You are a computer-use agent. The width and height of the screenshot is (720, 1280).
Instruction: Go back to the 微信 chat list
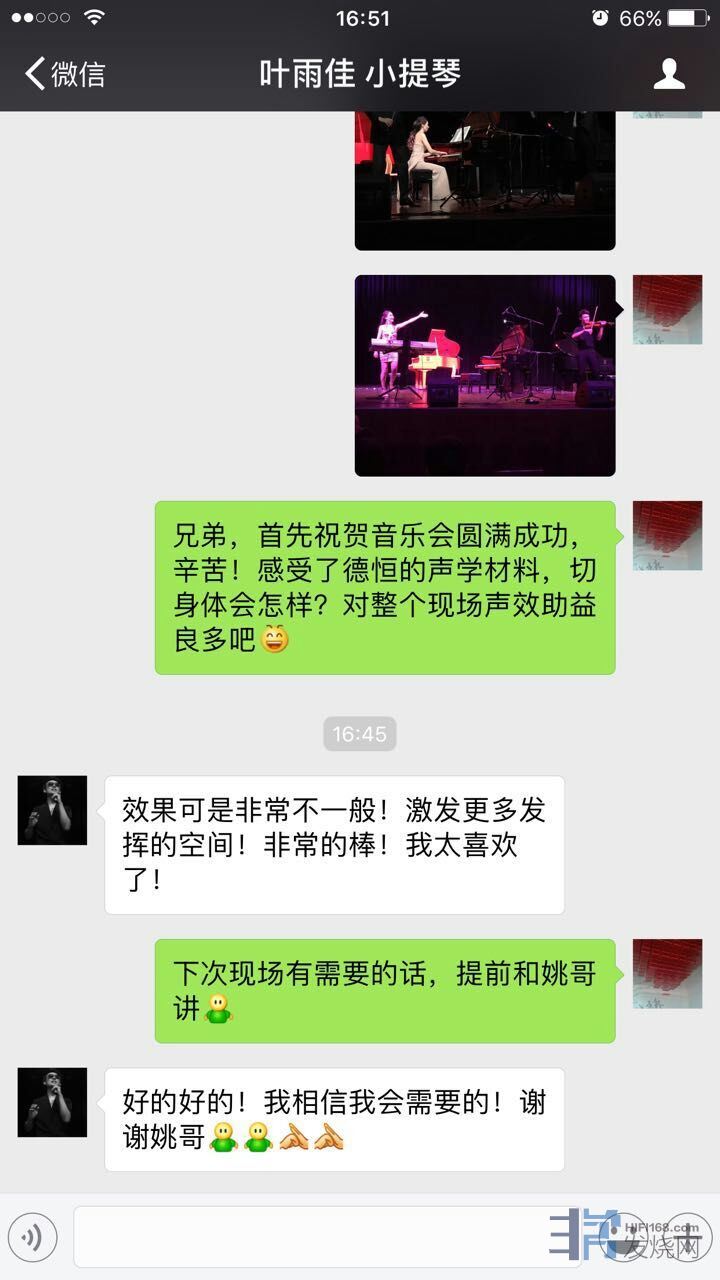pyautogui.click(x=65, y=74)
